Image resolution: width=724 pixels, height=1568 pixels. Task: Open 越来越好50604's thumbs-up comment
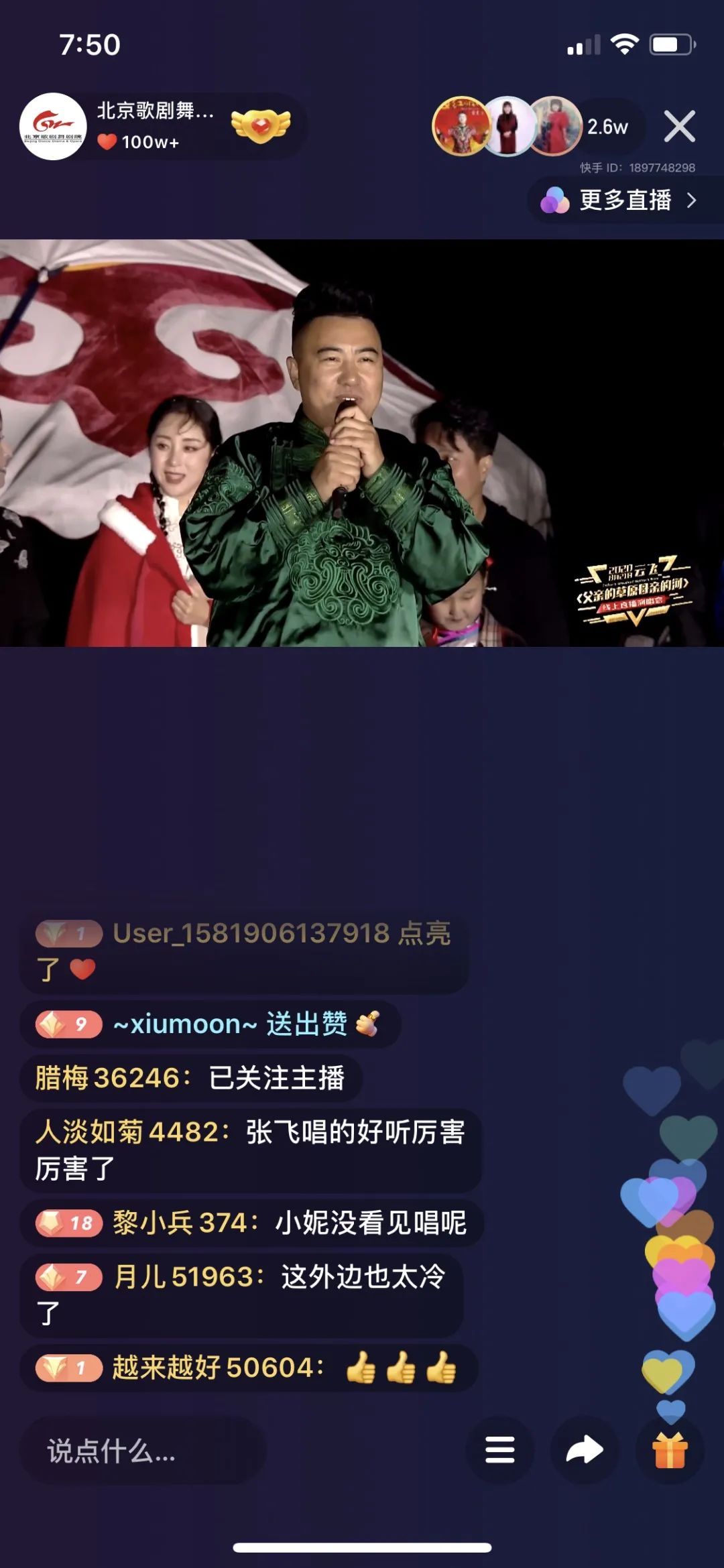coord(248,1368)
